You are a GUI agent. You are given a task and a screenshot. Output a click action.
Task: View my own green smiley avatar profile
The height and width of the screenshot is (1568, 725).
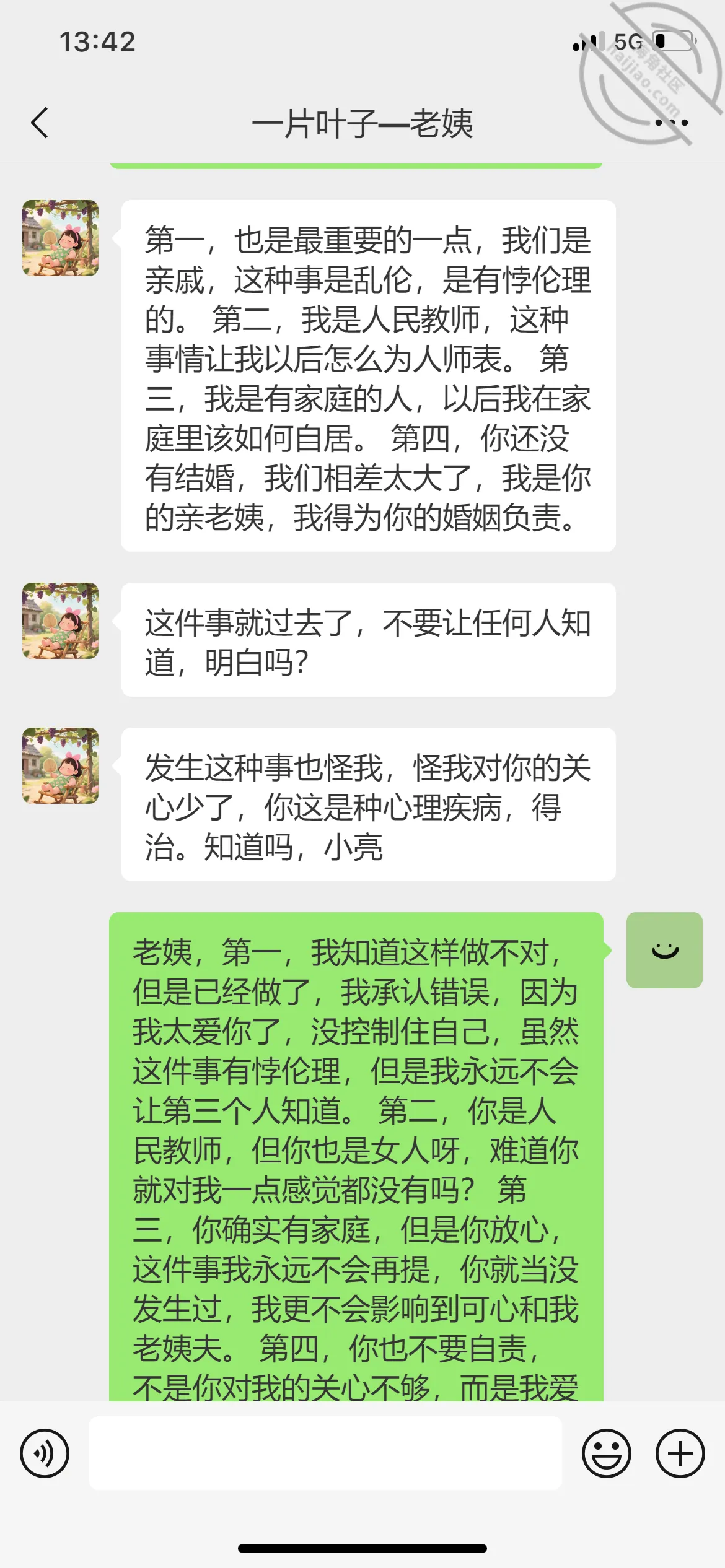click(x=664, y=950)
